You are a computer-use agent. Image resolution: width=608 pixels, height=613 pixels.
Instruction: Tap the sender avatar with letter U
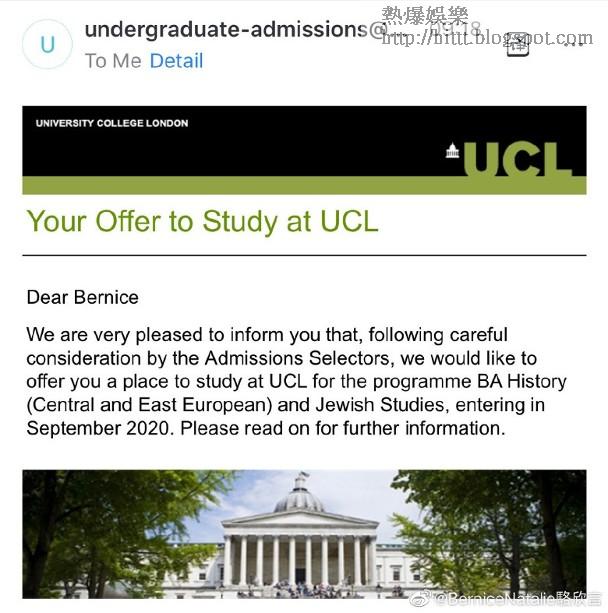(x=47, y=45)
